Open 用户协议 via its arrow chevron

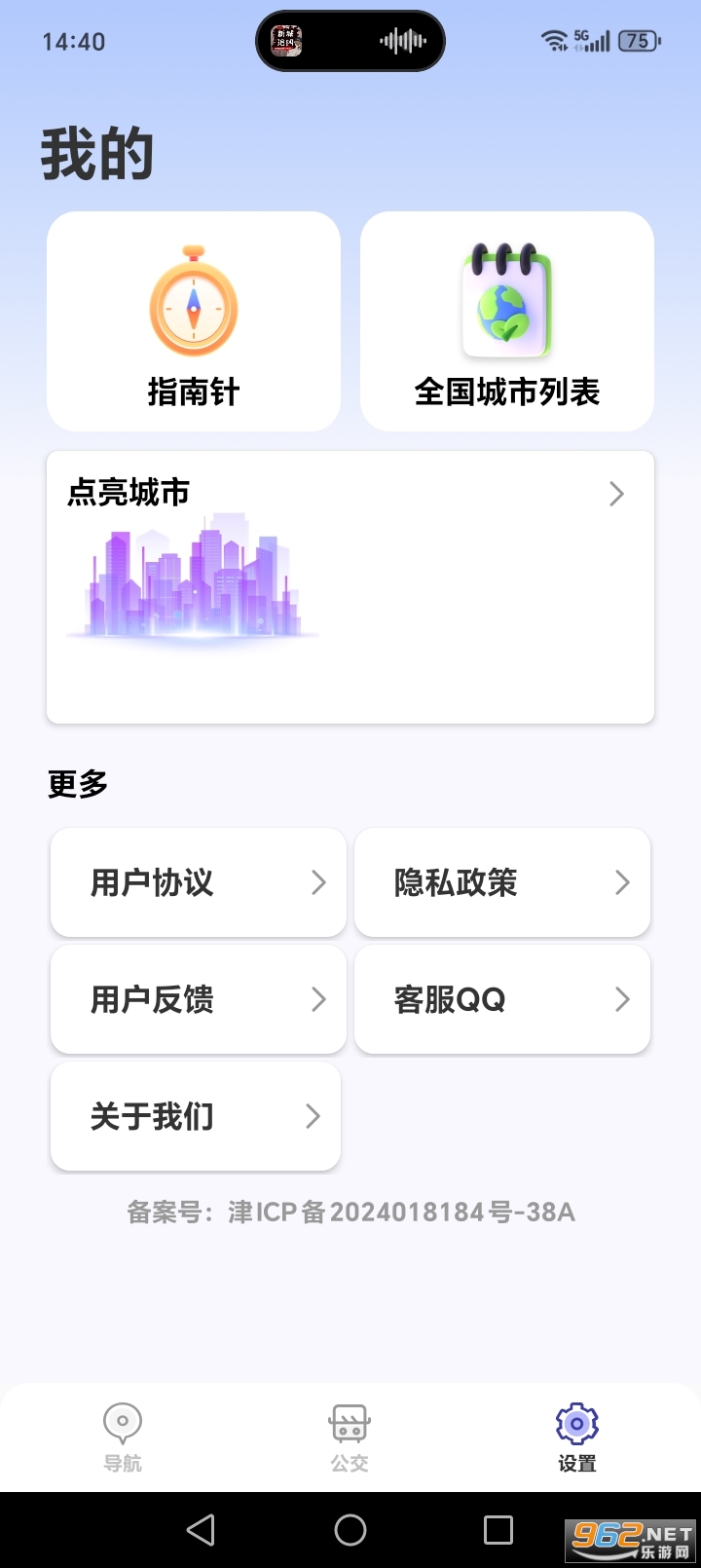click(x=318, y=882)
